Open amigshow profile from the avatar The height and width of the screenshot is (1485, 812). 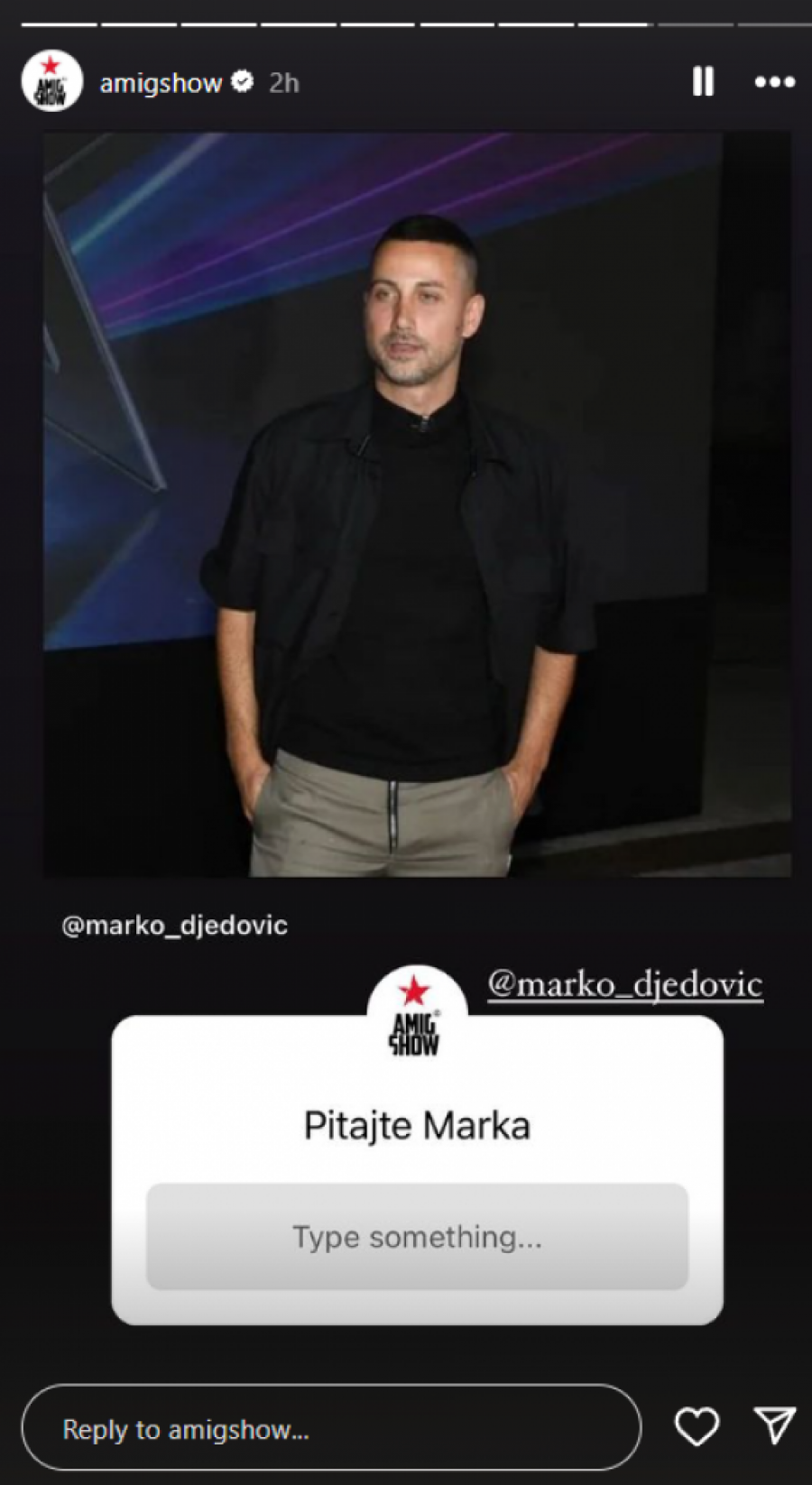pyautogui.click(x=51, y=82)
